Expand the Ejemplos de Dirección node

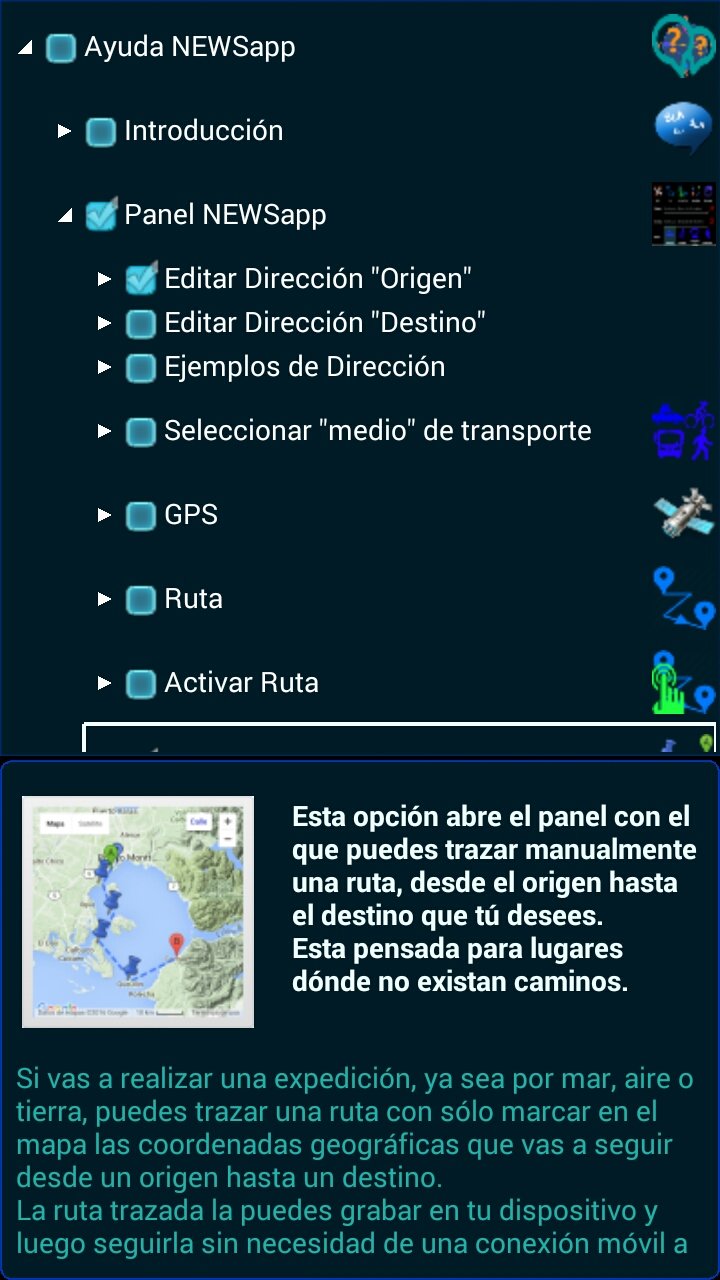coord(104,367)
